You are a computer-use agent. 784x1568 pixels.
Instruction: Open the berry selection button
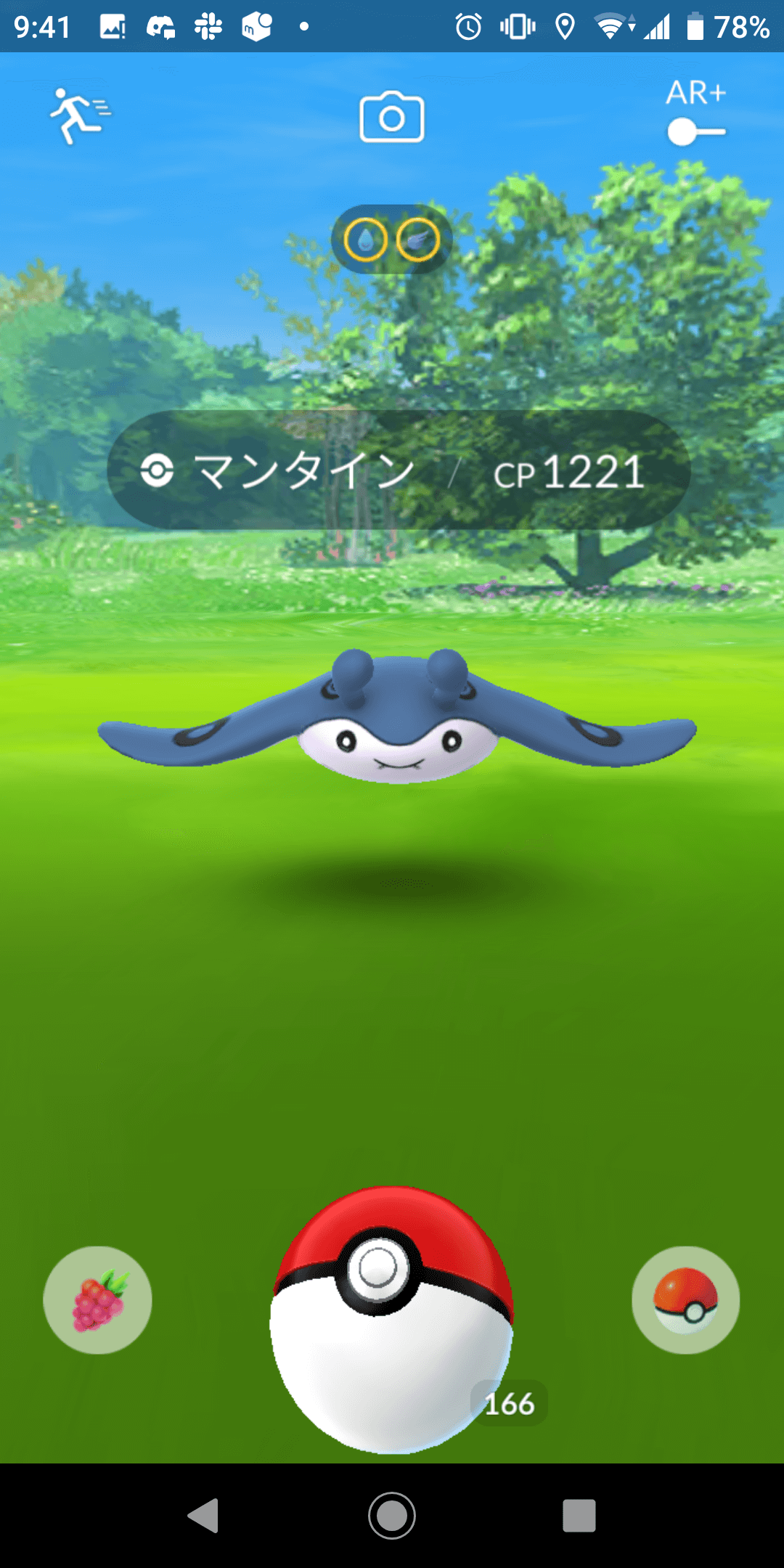click(x=98, y=1299)
